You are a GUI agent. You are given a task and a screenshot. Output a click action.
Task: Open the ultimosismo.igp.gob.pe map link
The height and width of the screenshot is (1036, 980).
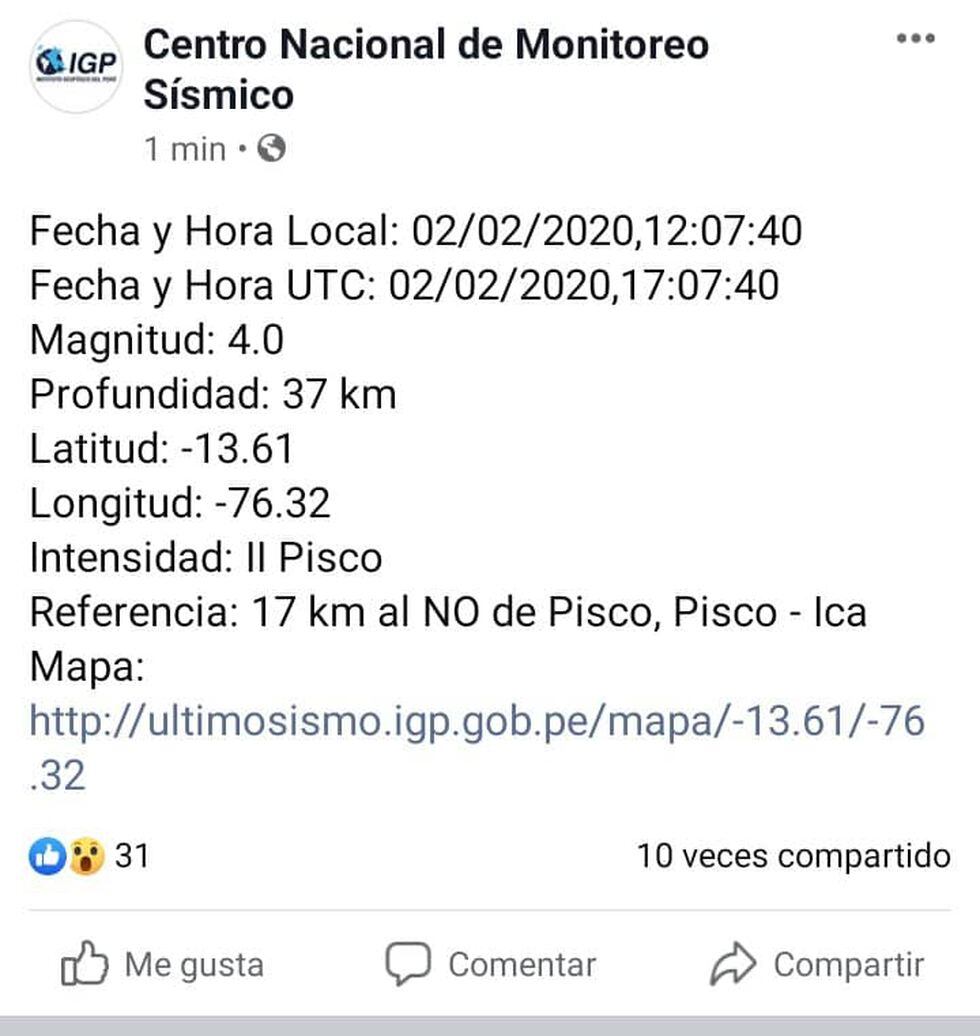pyautogui.click(x=476, y=724)
